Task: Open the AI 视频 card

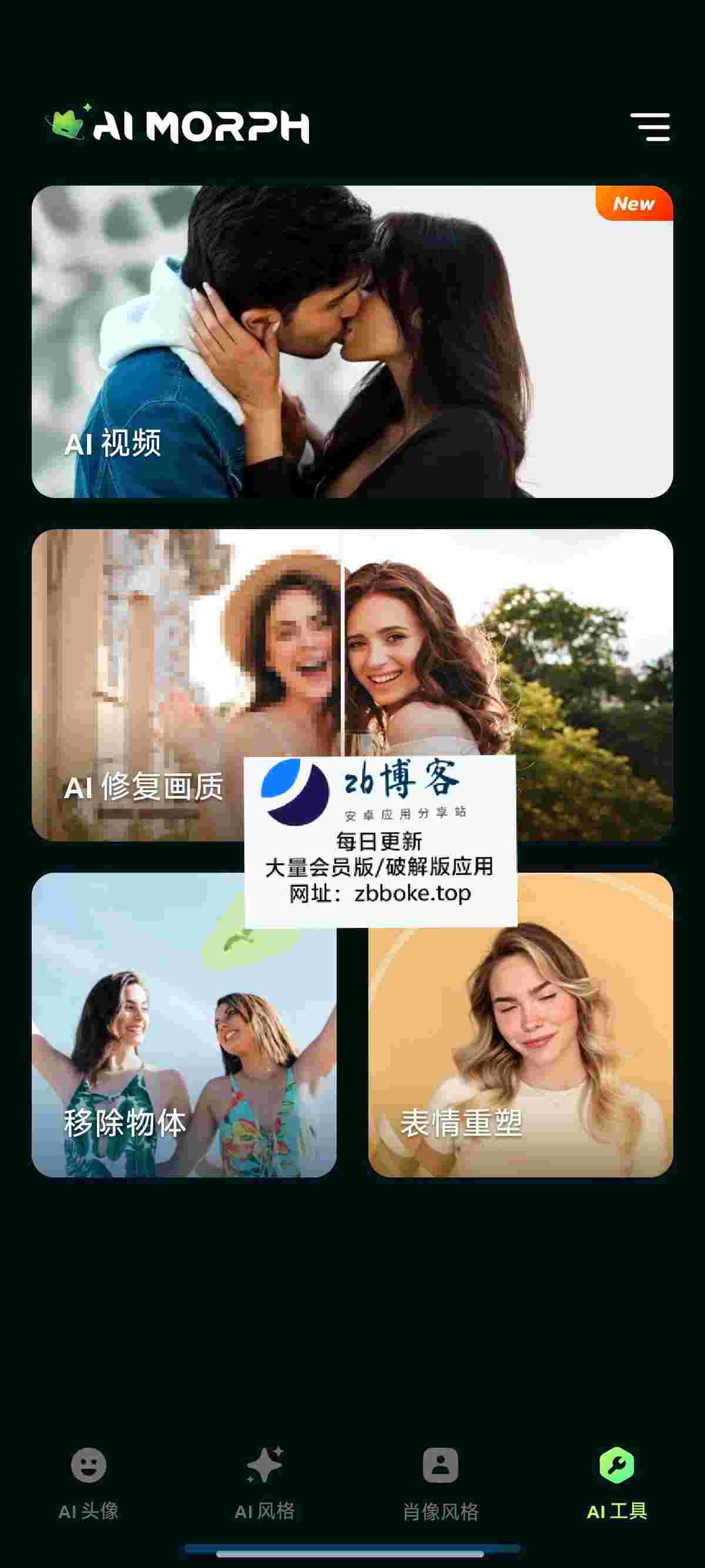Action: (x=352, y=341)
